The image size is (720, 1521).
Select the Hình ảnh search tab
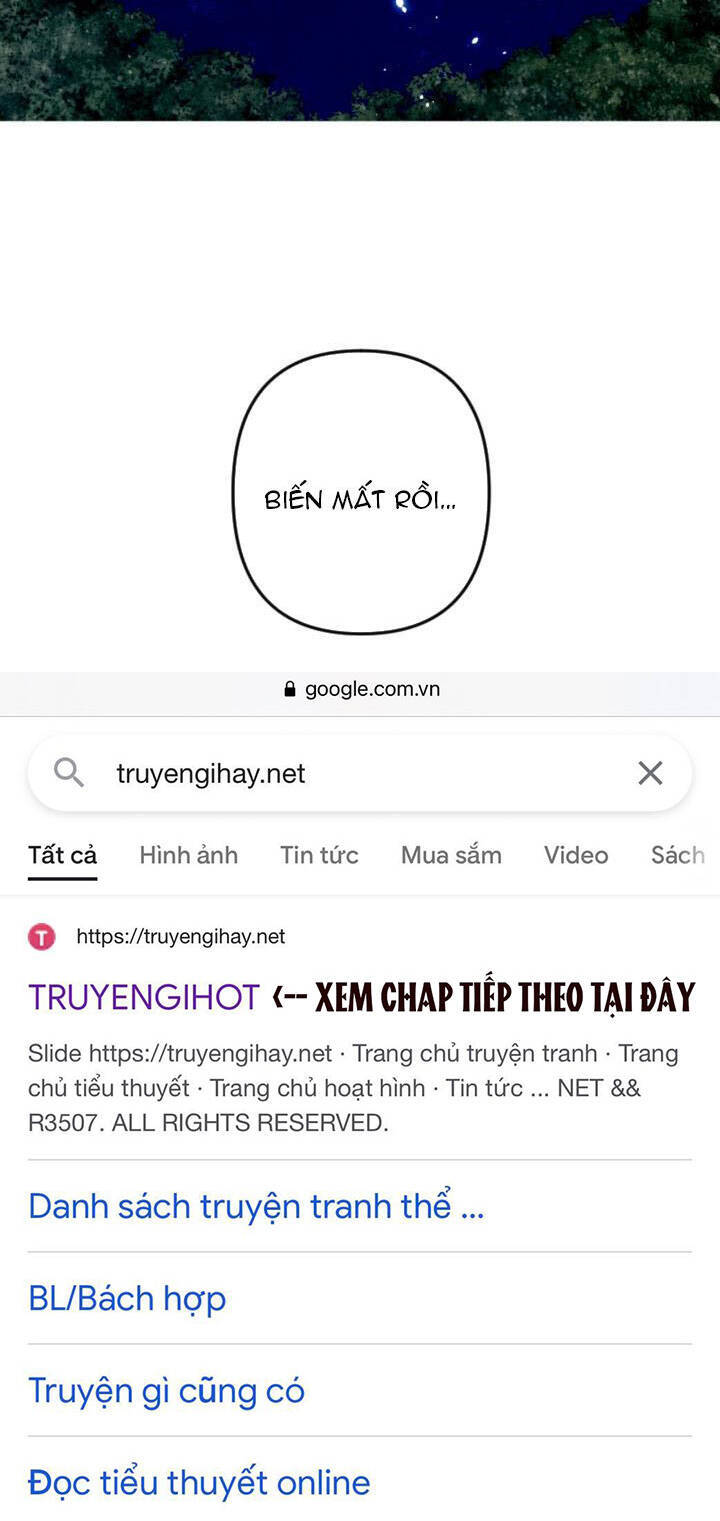[188, 856]
